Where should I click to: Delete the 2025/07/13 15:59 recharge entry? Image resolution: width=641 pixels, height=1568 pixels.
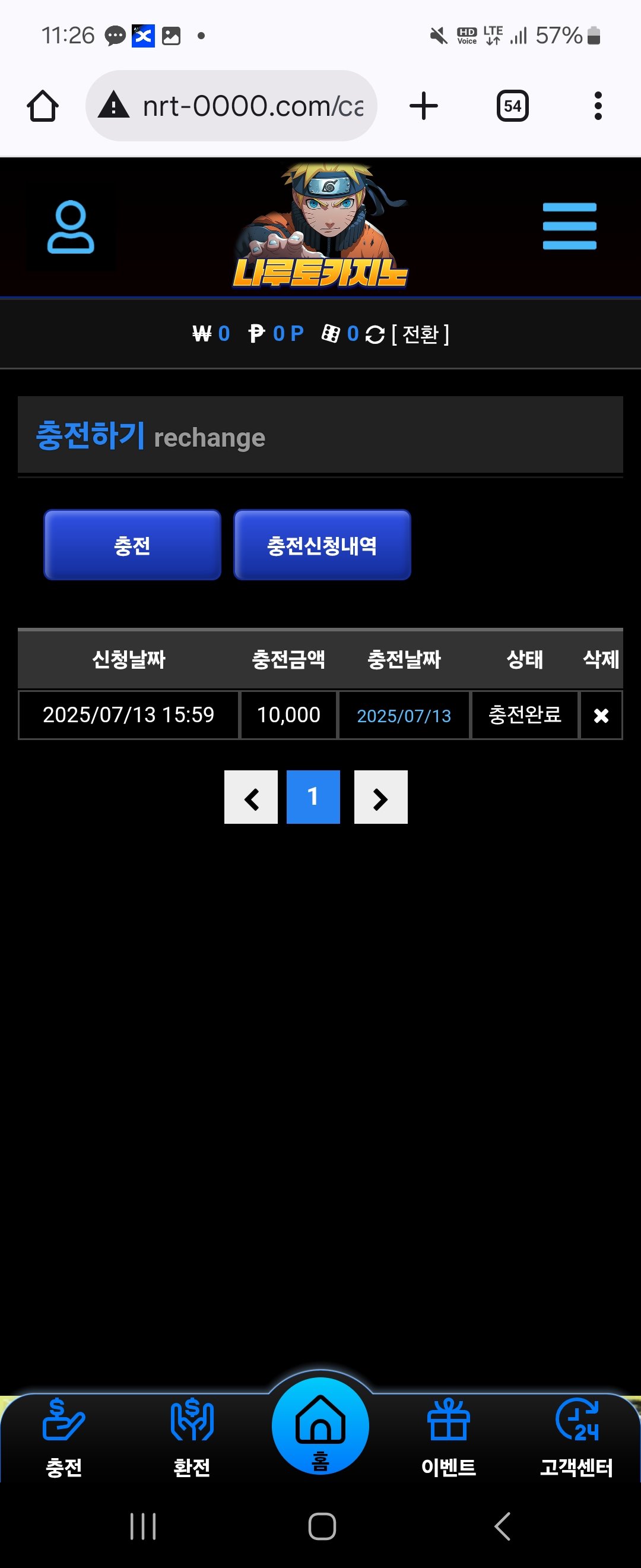[x=600, y=715]
